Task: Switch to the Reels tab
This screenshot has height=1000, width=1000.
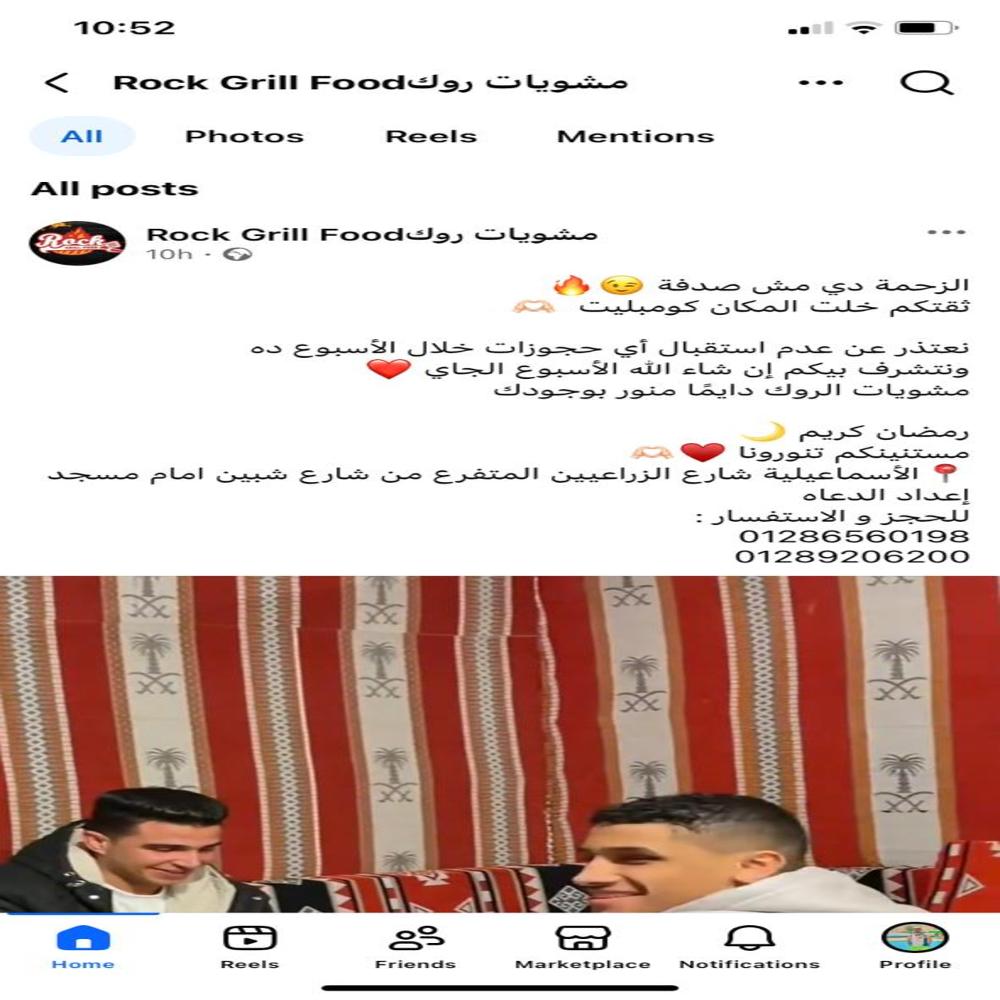Action: (431, 137)
